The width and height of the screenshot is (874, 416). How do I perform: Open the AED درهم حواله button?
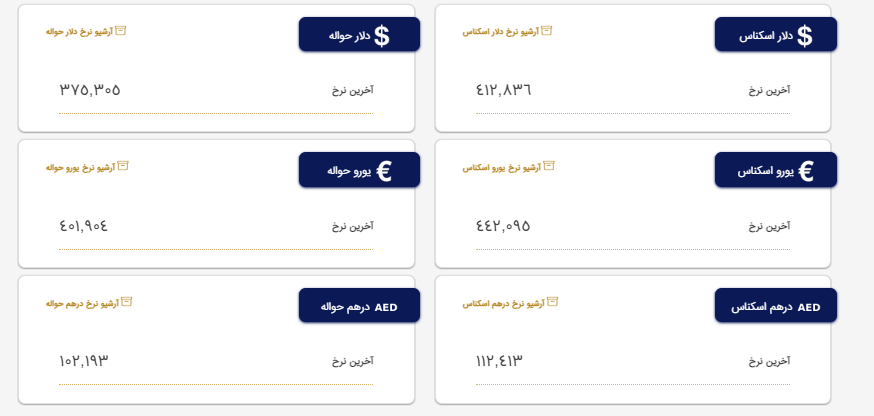click(x=359, y=306)
